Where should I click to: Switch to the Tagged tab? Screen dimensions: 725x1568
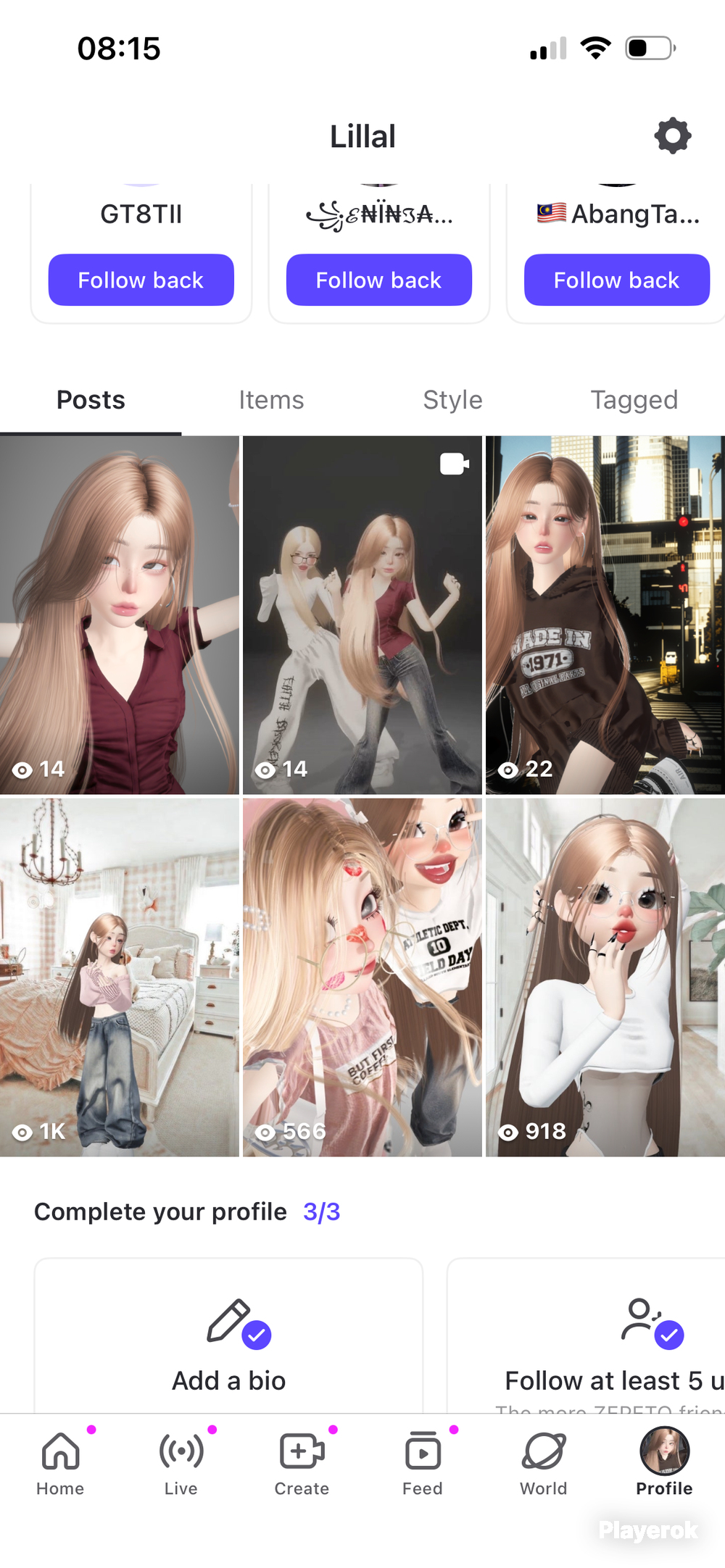tap(634, 400)
